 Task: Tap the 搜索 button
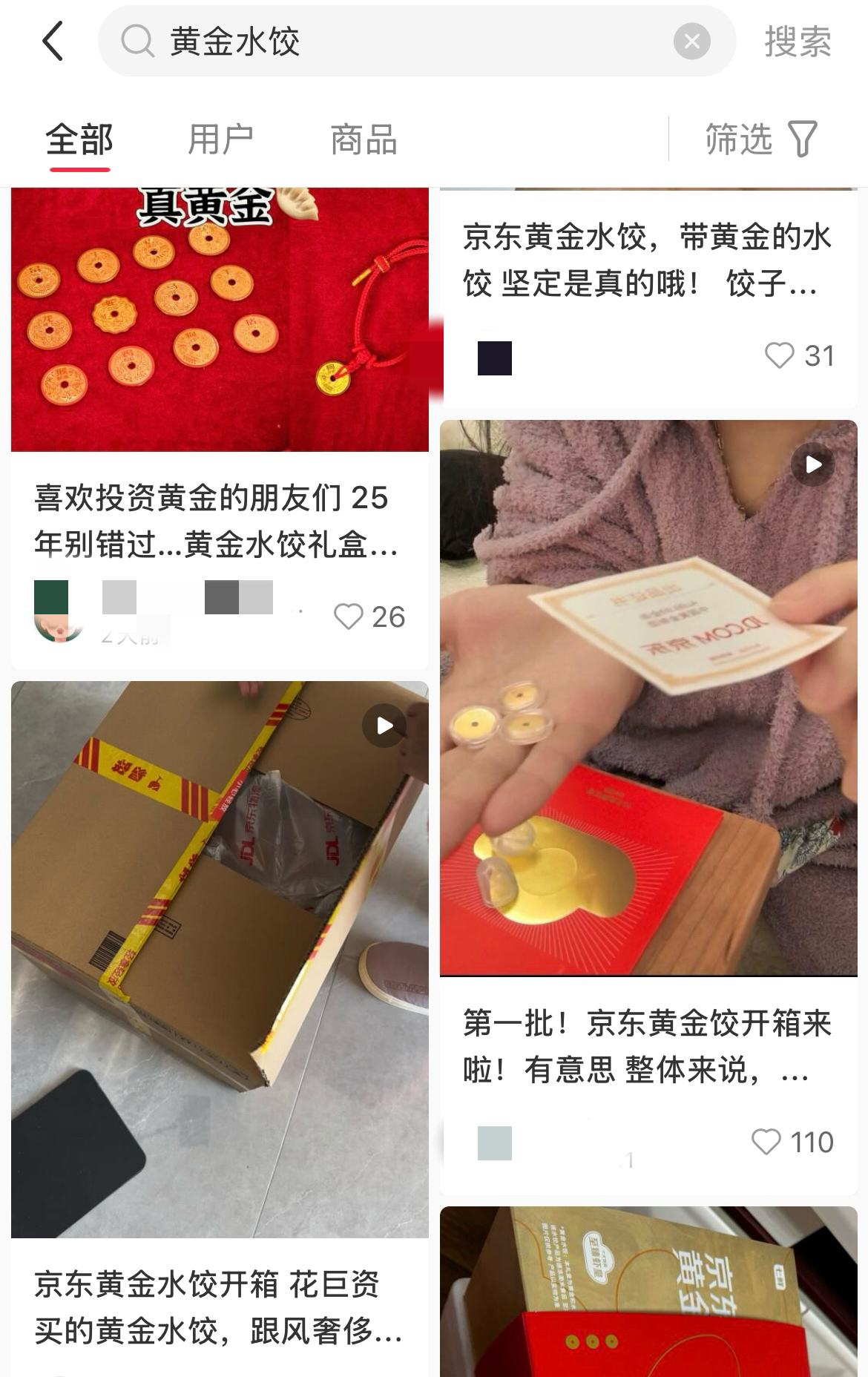[798, 42]
